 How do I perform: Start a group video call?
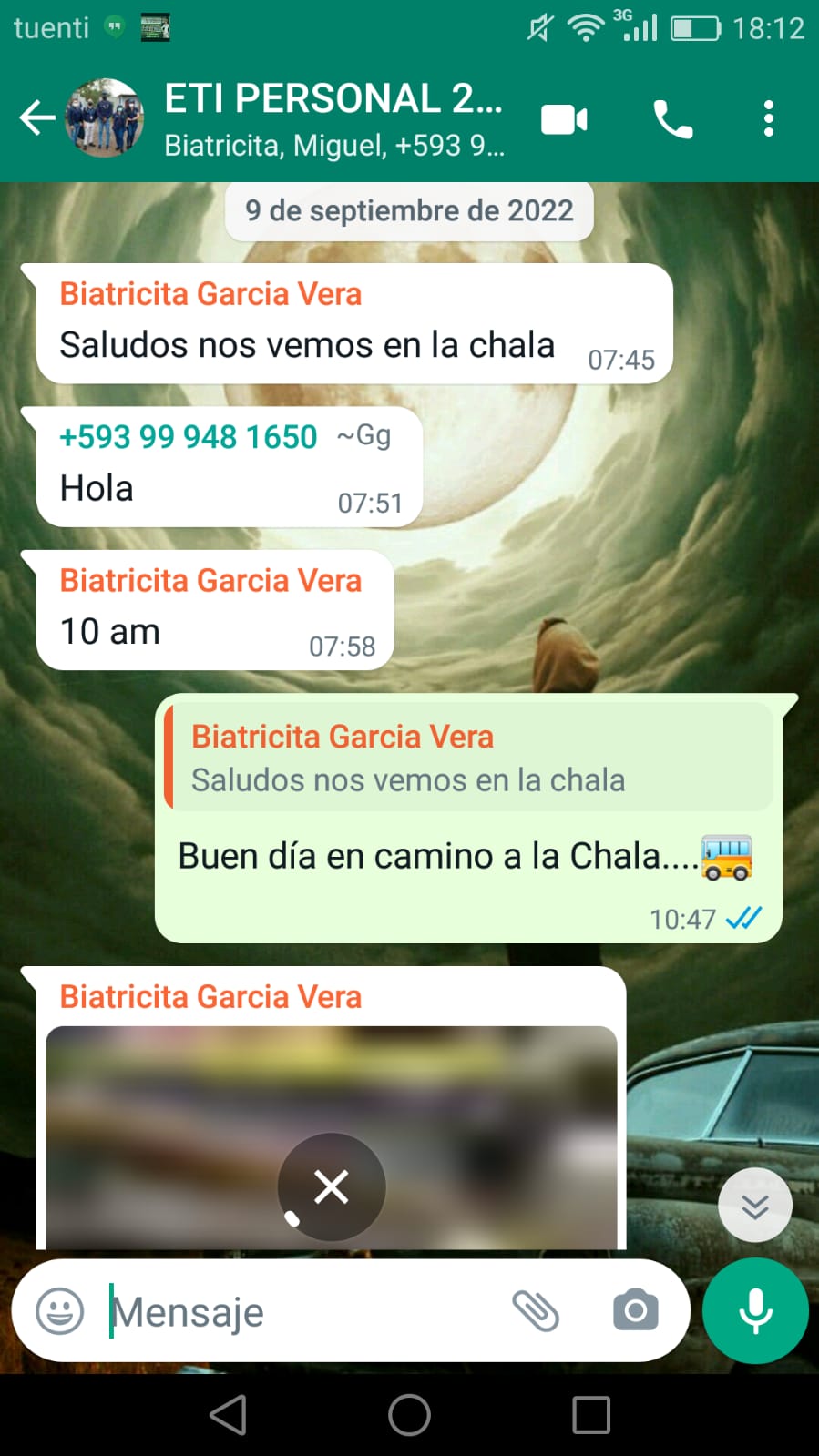[564, 119]
